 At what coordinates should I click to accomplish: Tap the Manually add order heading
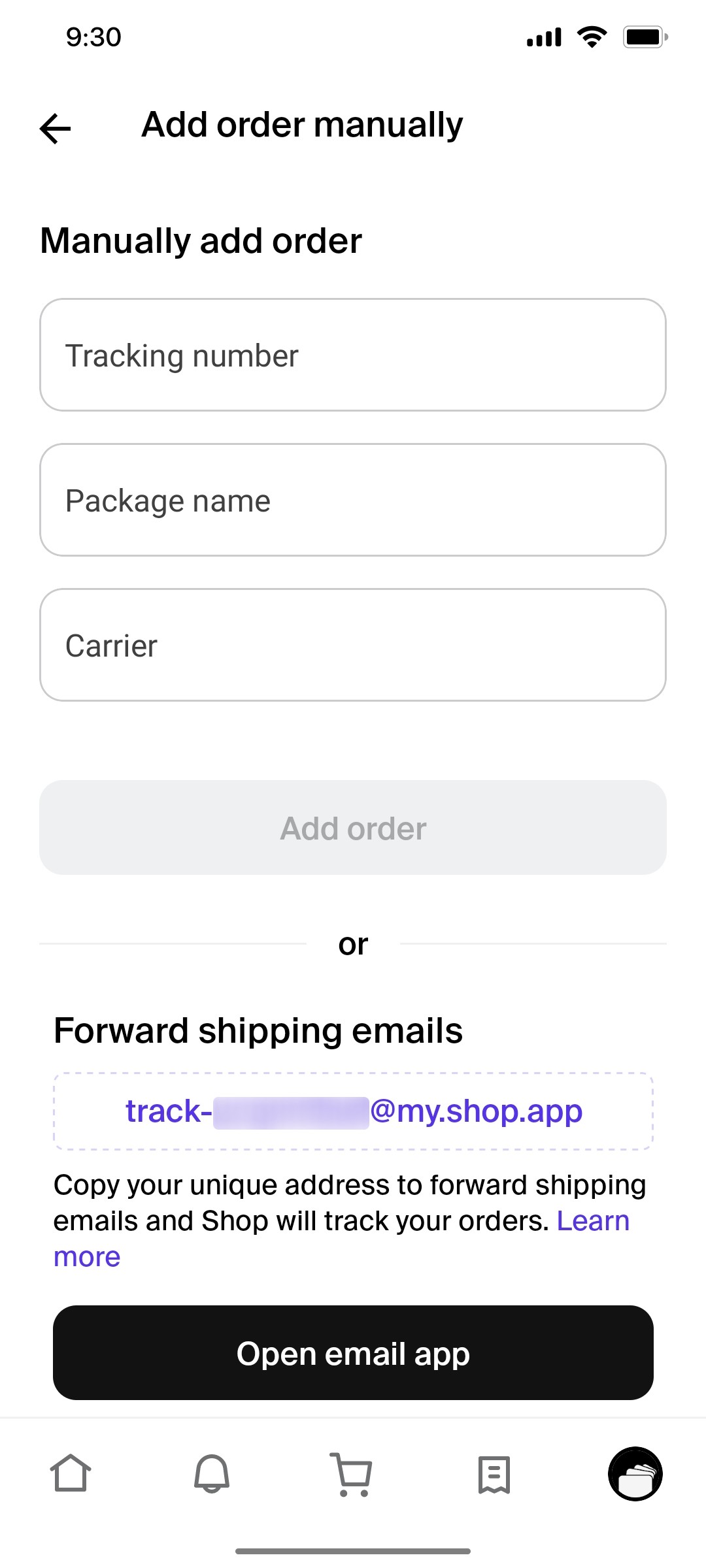pos(200,240)
